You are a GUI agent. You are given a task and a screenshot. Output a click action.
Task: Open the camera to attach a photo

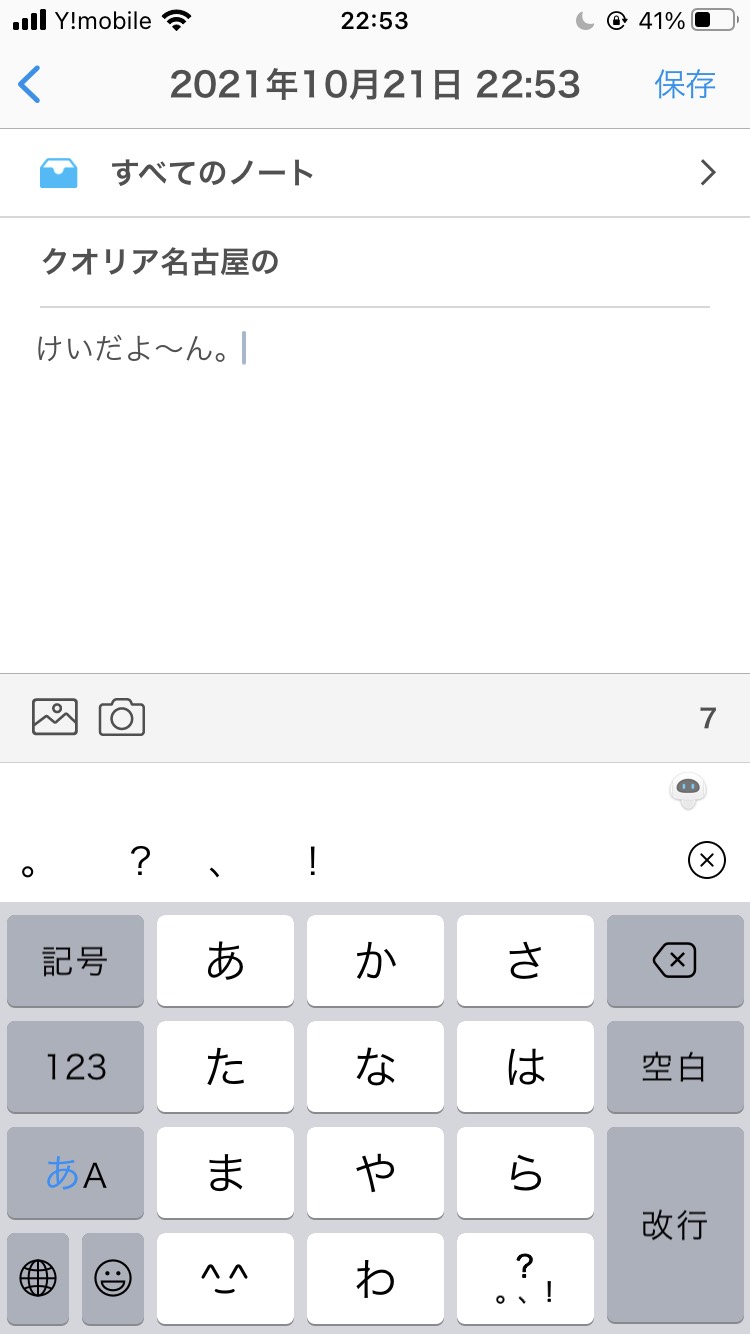click(x=122, y=718)
